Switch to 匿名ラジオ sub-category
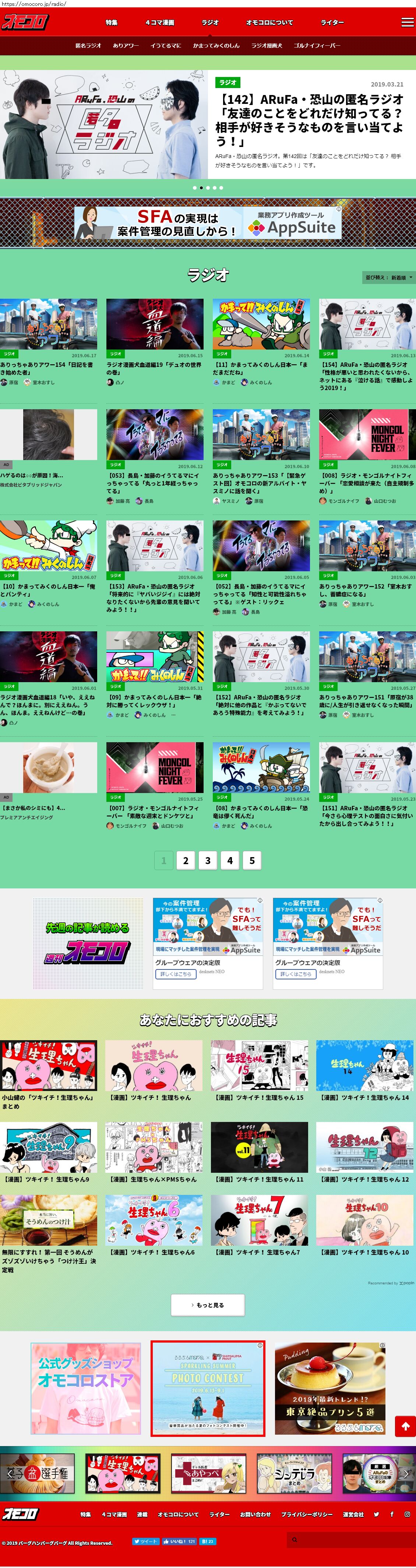This screenshot has width=416, height=1568. pos(88,46)
